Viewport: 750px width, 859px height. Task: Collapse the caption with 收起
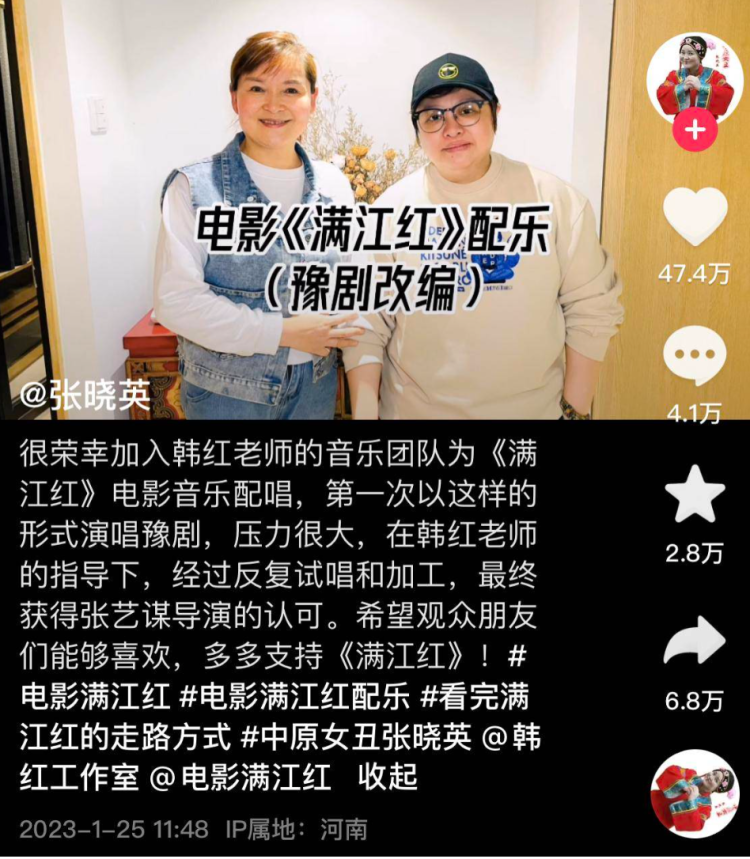click(x=388, y=777)
